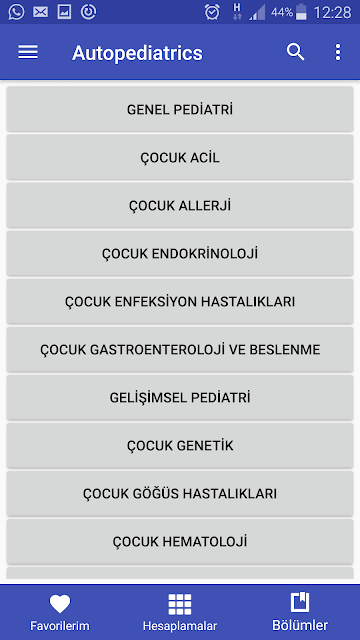
Task: Open GELİŞİMSEL PEDİATRİ section
Action: point(180,398)
